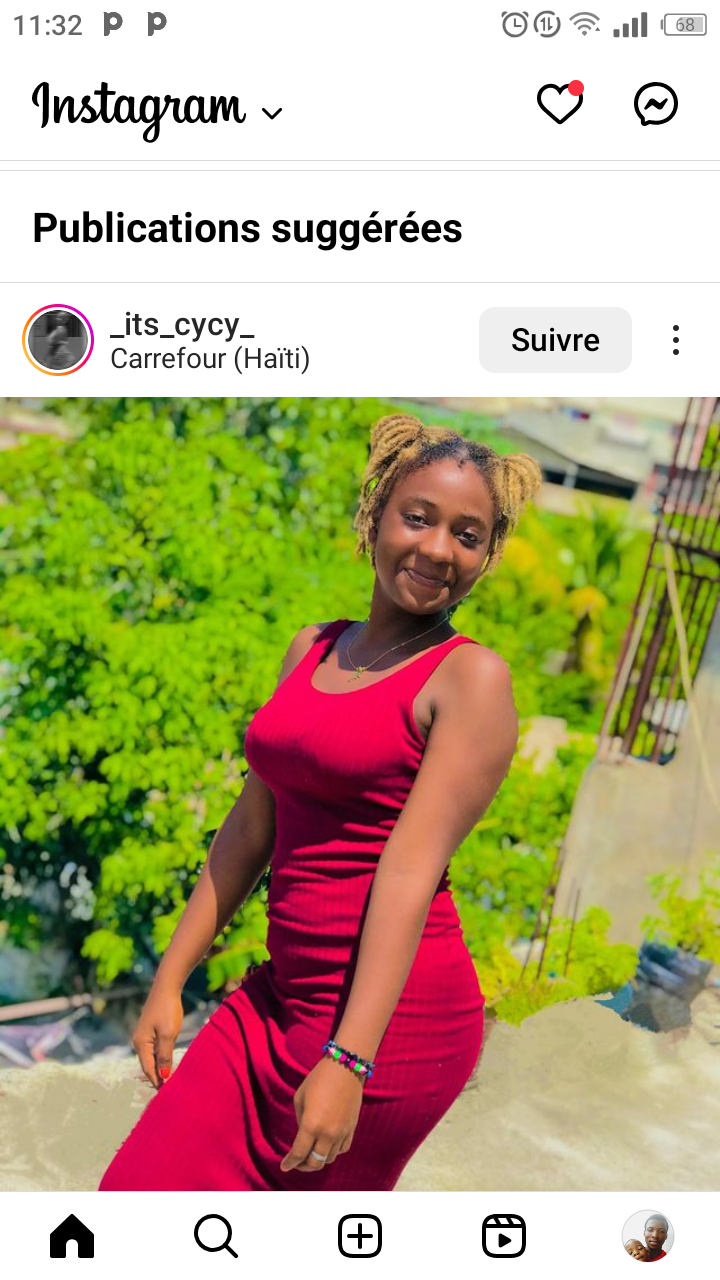
Task: Open the suggested post photo by _its_cycy_
Action: click(x=360, y=794)
